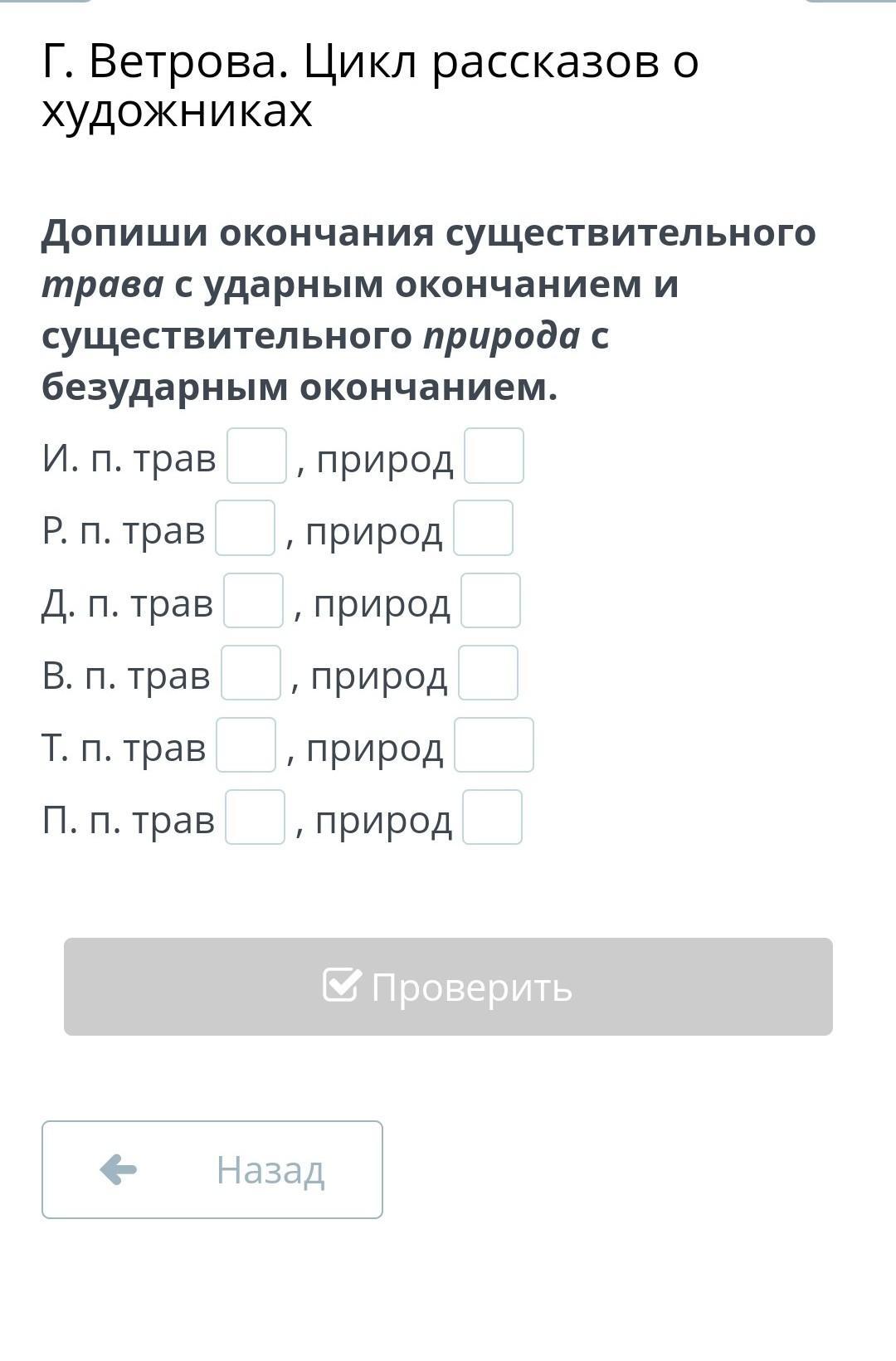Focus the Т. п. трав ending field
The image size is (896, 1361).
pos(246,745)
